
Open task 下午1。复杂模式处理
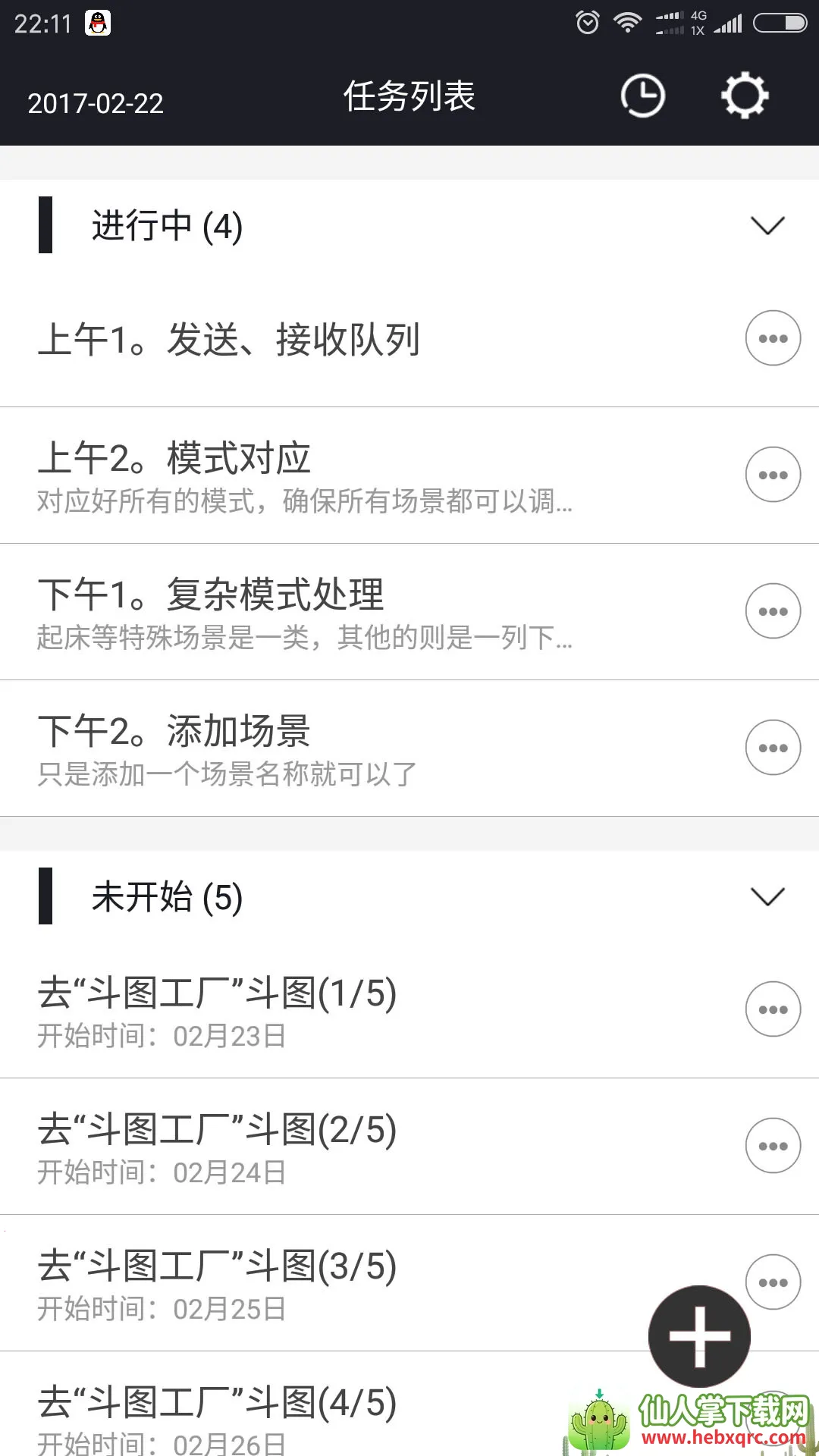click(303, 612)
